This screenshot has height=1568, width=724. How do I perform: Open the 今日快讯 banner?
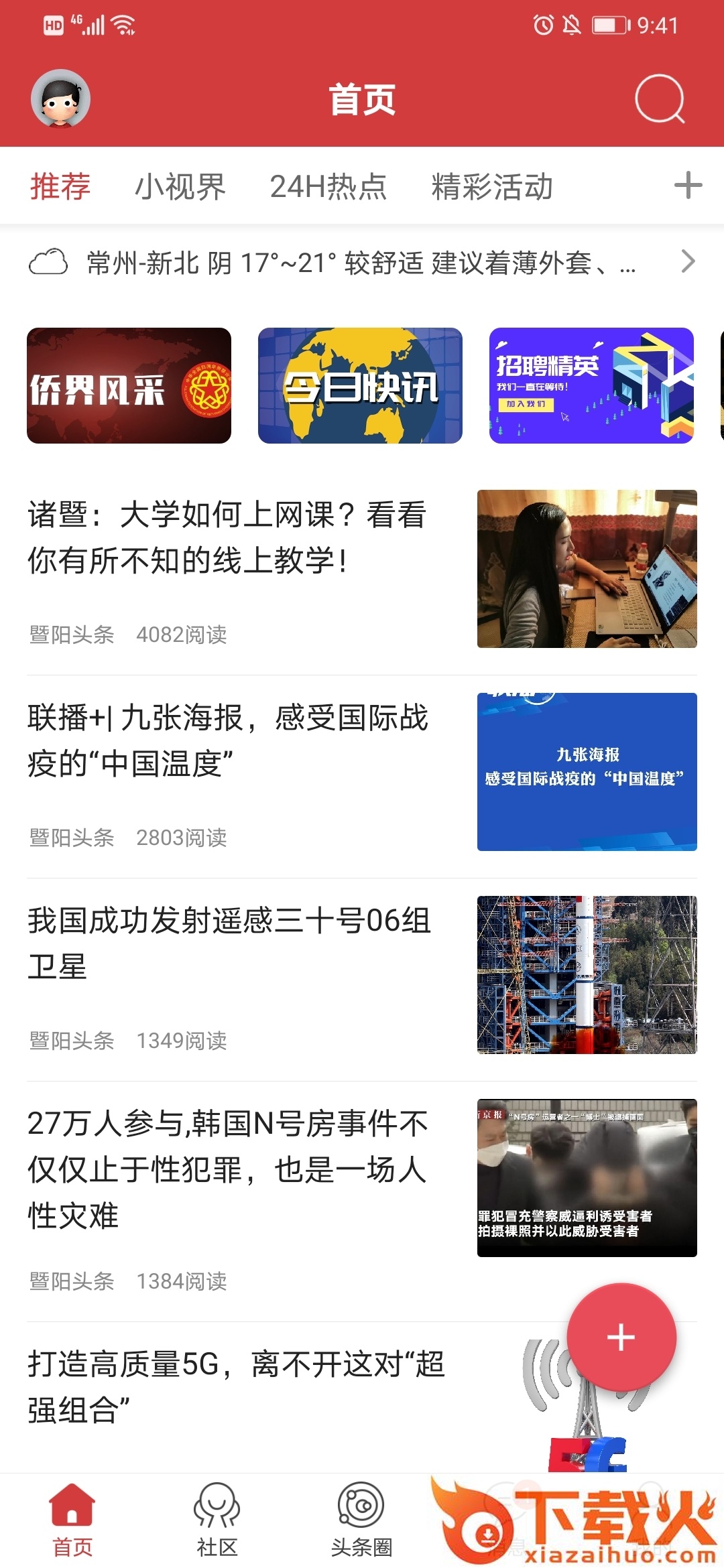[360, 385]
